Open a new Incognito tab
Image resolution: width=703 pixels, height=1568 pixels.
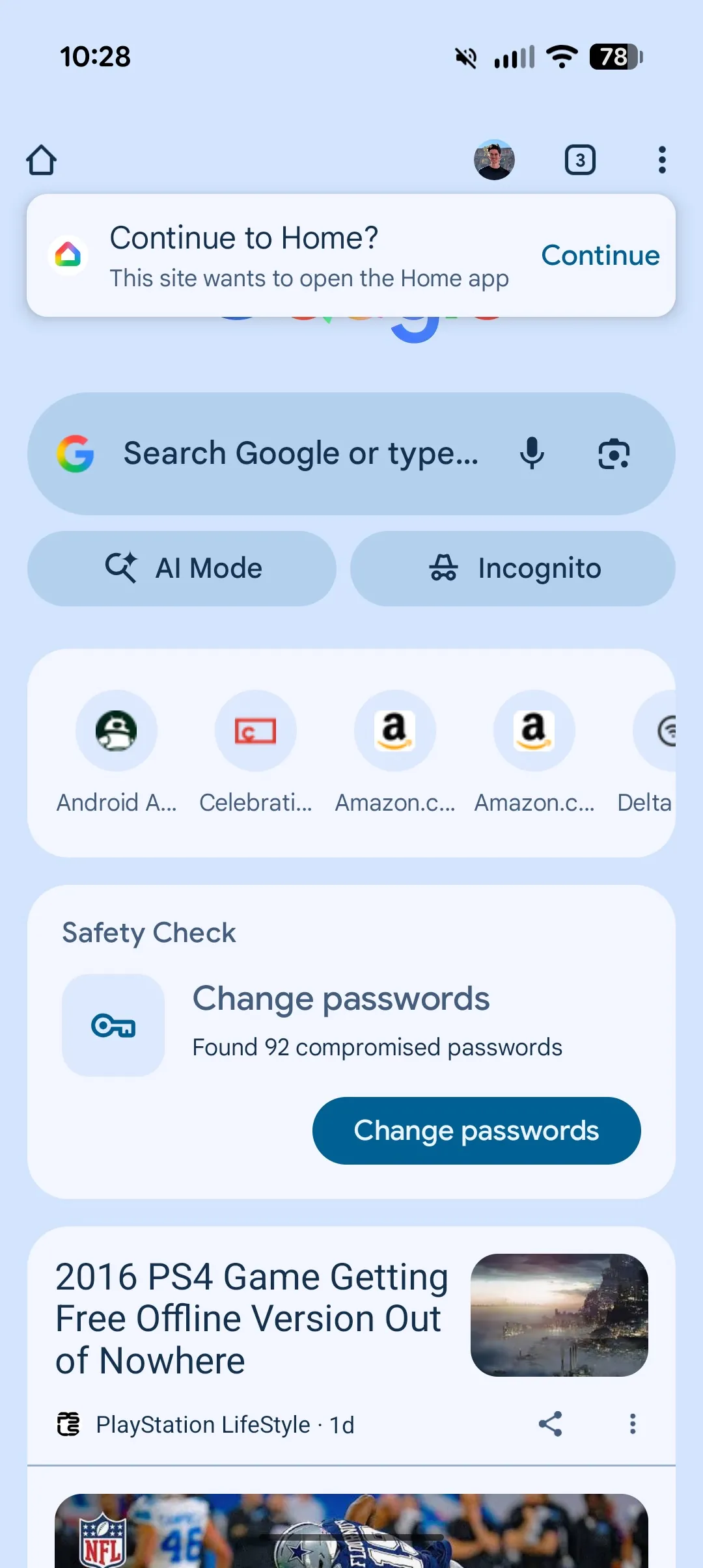(x=513, y=569)
